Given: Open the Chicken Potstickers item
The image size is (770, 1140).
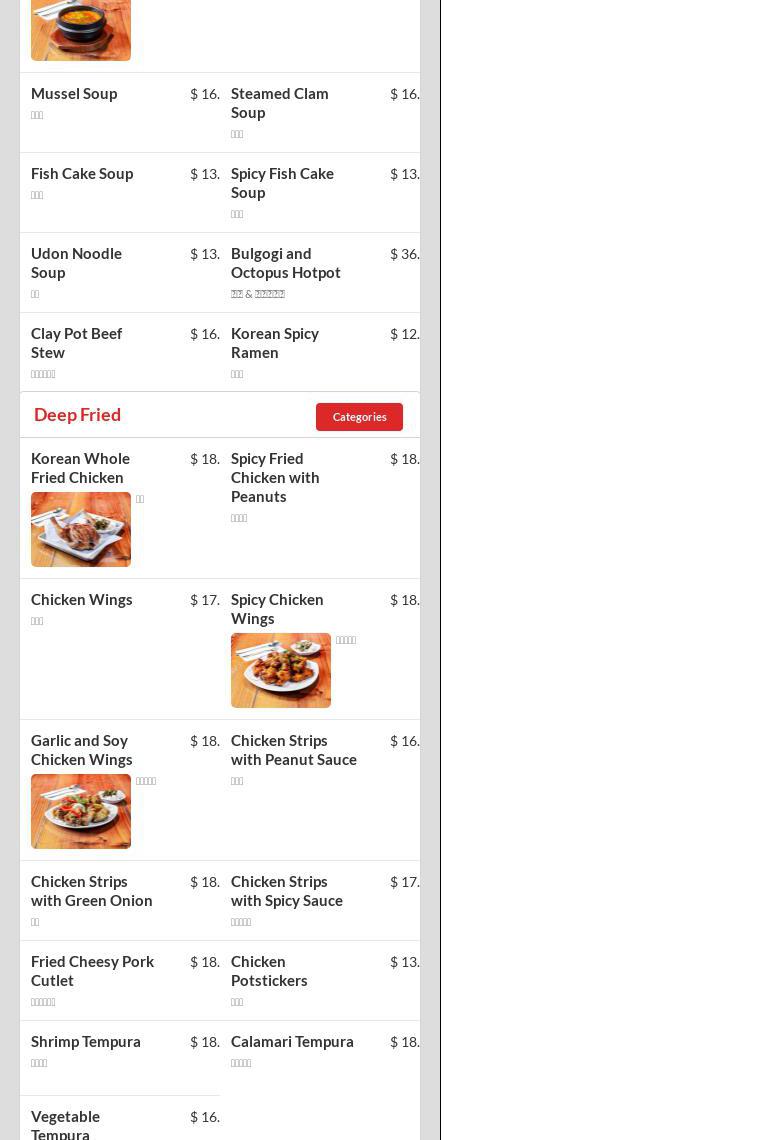Looking at the screenshot, I should [x=269, y=971].
